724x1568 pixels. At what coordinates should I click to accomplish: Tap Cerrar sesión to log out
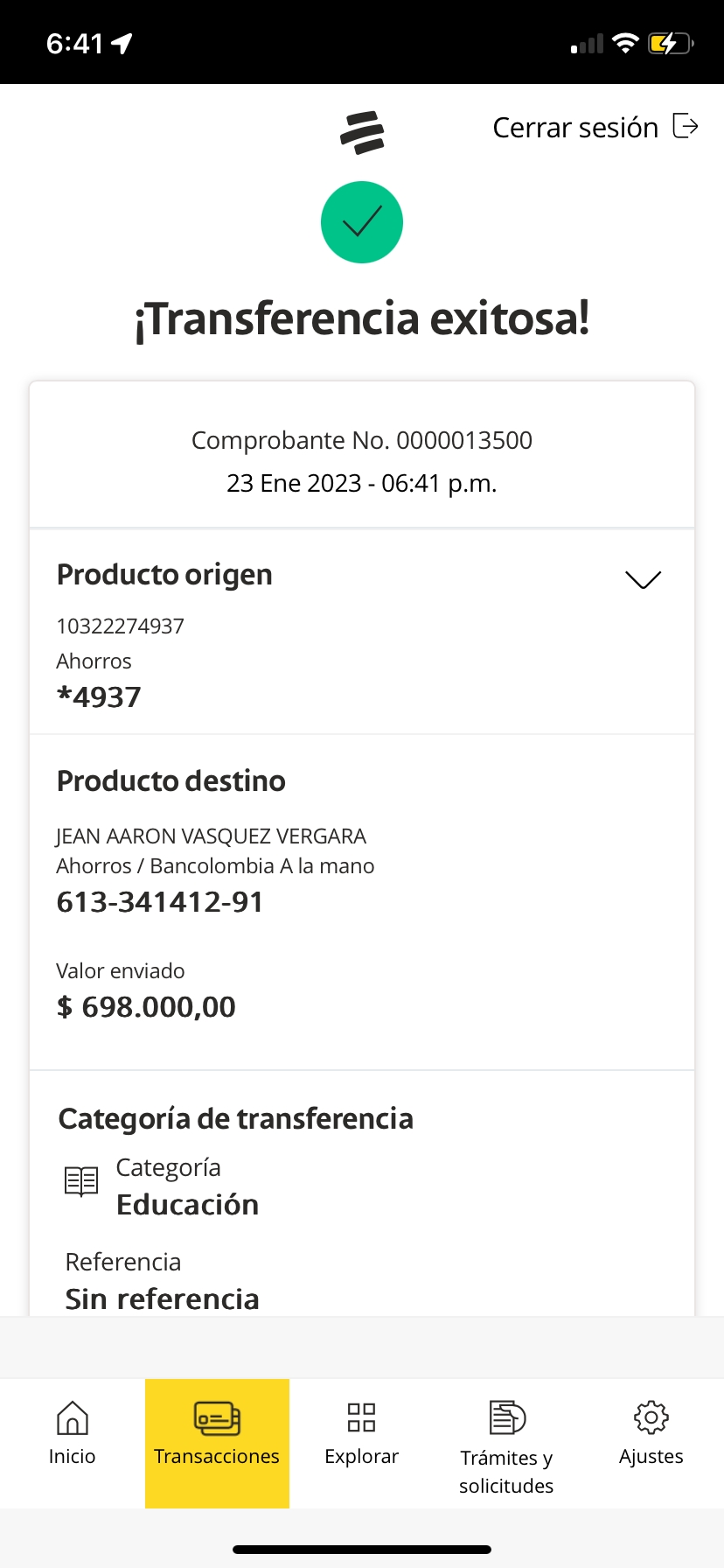pos(595,128)
